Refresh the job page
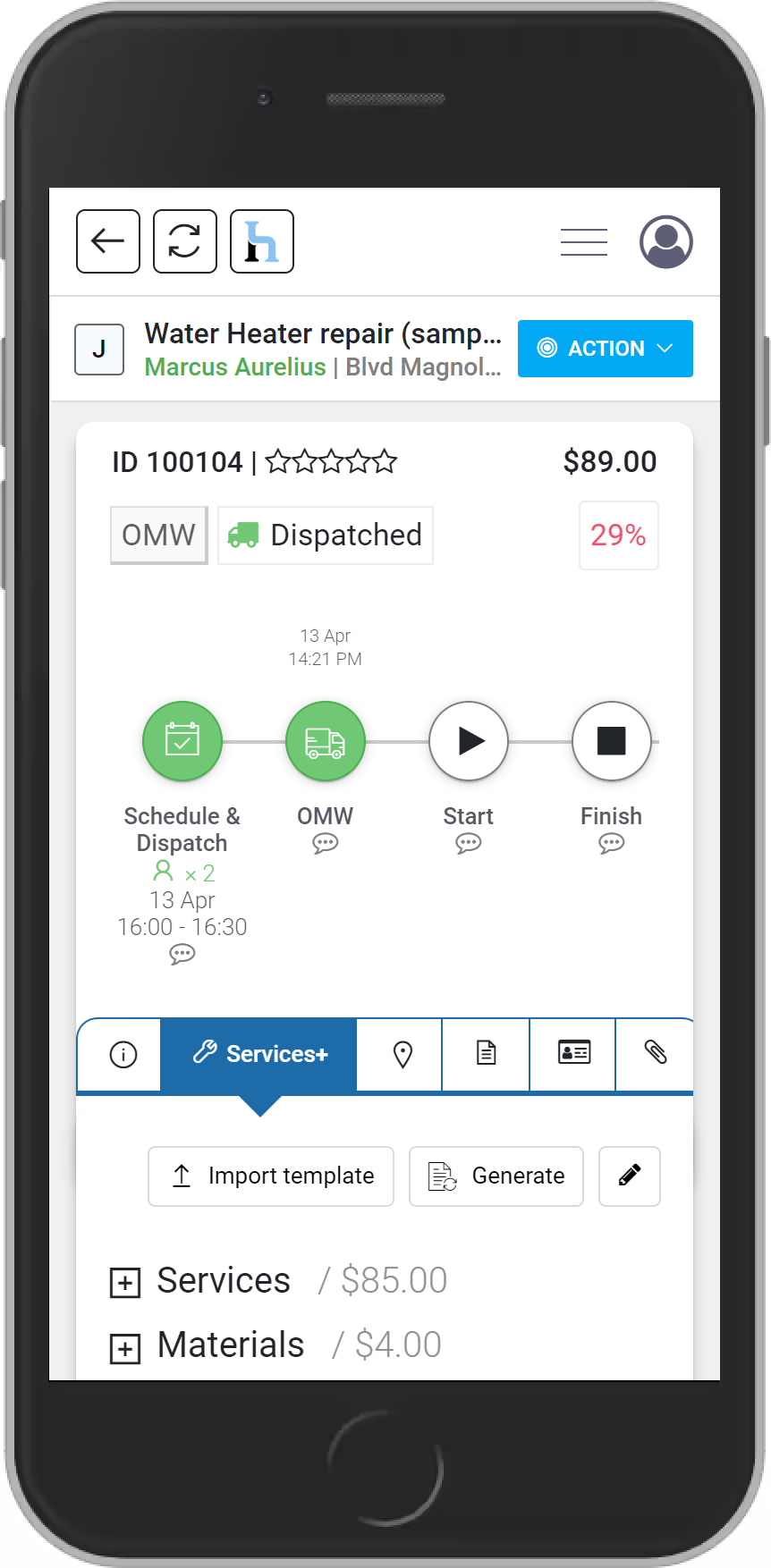The width and height of the screenshot is (771, 1568). click(x=185, y=241)
